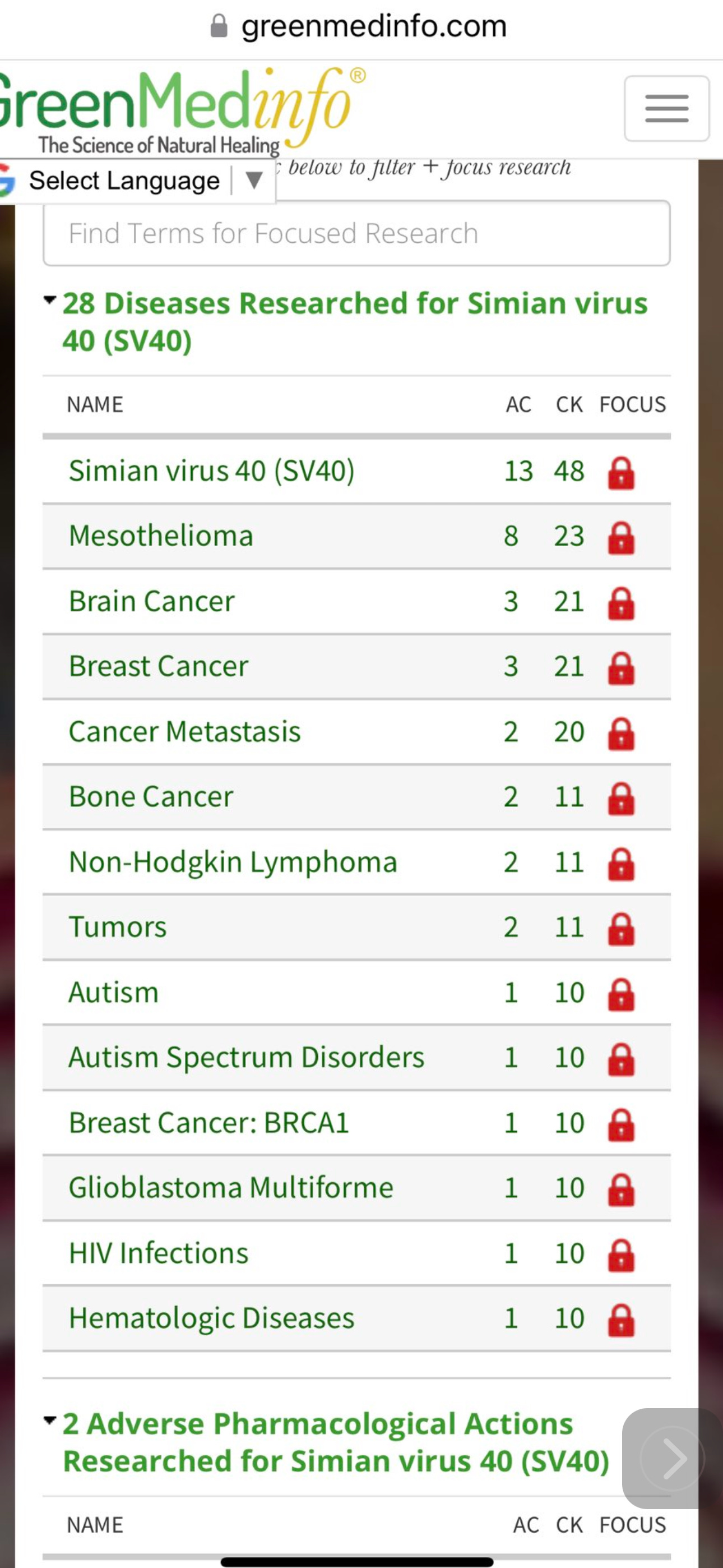Image resolution: width=723 pixels, height=1568 pixels.
Task: Tap the focus lock icon for Breast Cancer
Action: (621, 668)
